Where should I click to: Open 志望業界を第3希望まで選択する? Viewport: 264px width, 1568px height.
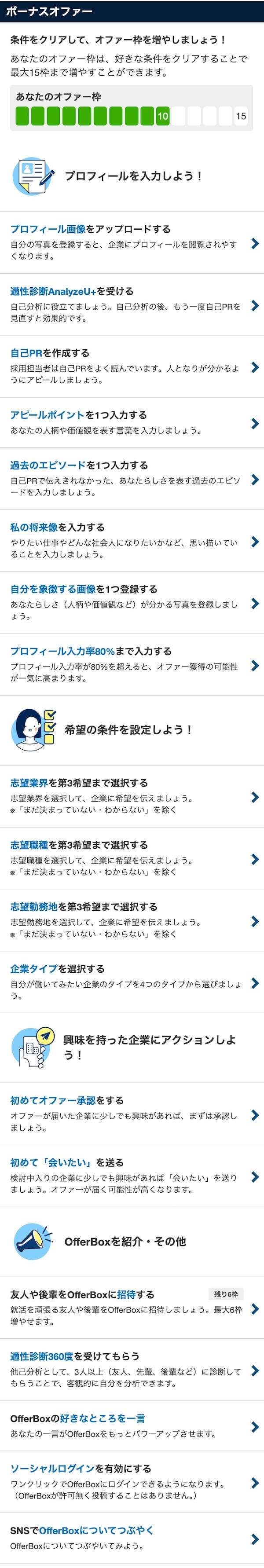pos(132,796)
